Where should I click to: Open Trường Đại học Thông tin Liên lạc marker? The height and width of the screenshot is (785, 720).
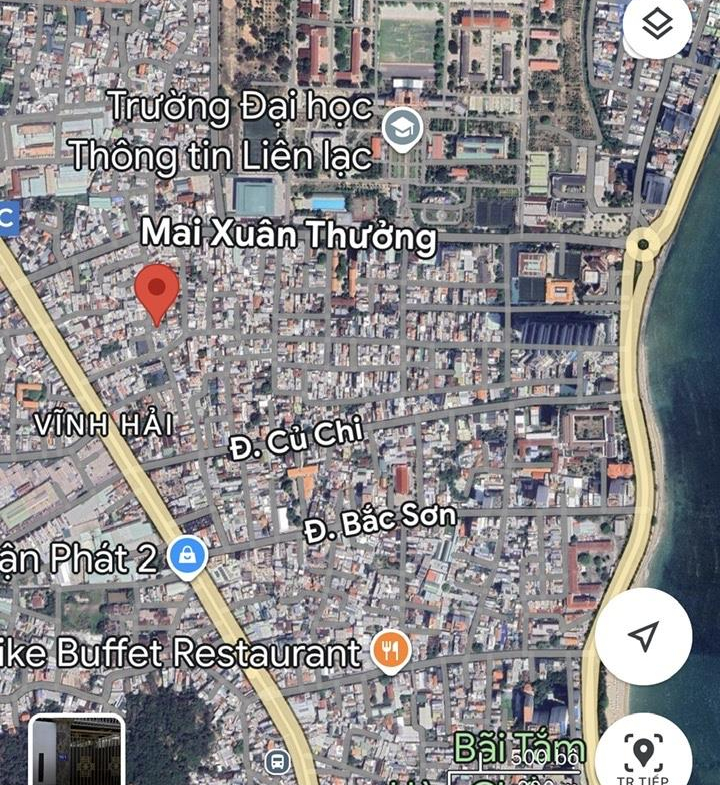403,129
